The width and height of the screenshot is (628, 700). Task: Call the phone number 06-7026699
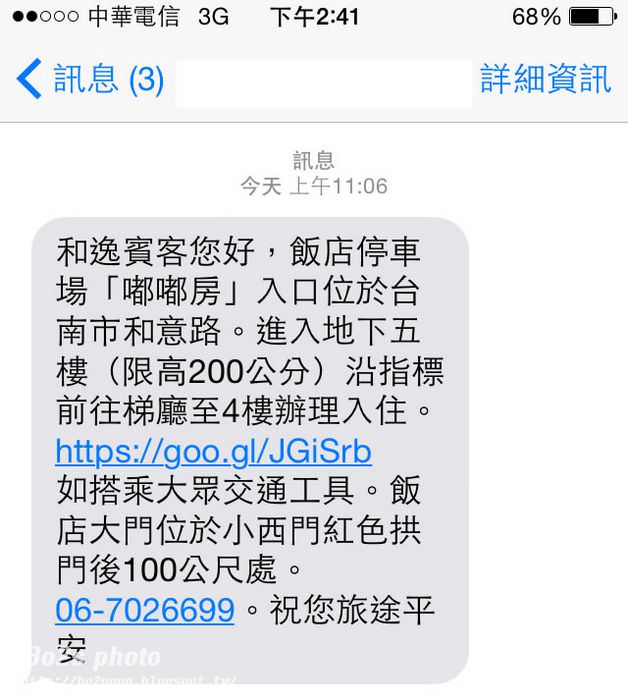(144, 609)
